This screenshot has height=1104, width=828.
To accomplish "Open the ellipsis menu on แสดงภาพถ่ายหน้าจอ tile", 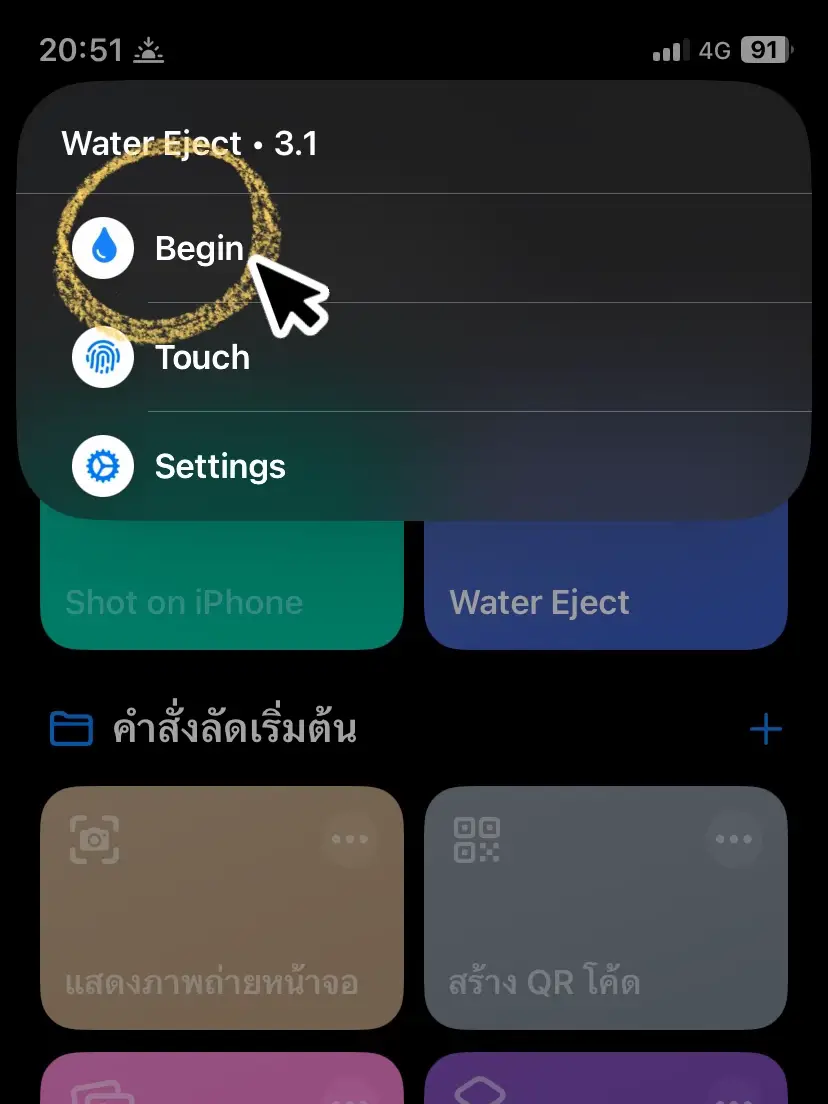I will pyautogui.click(x=349, y=838).
